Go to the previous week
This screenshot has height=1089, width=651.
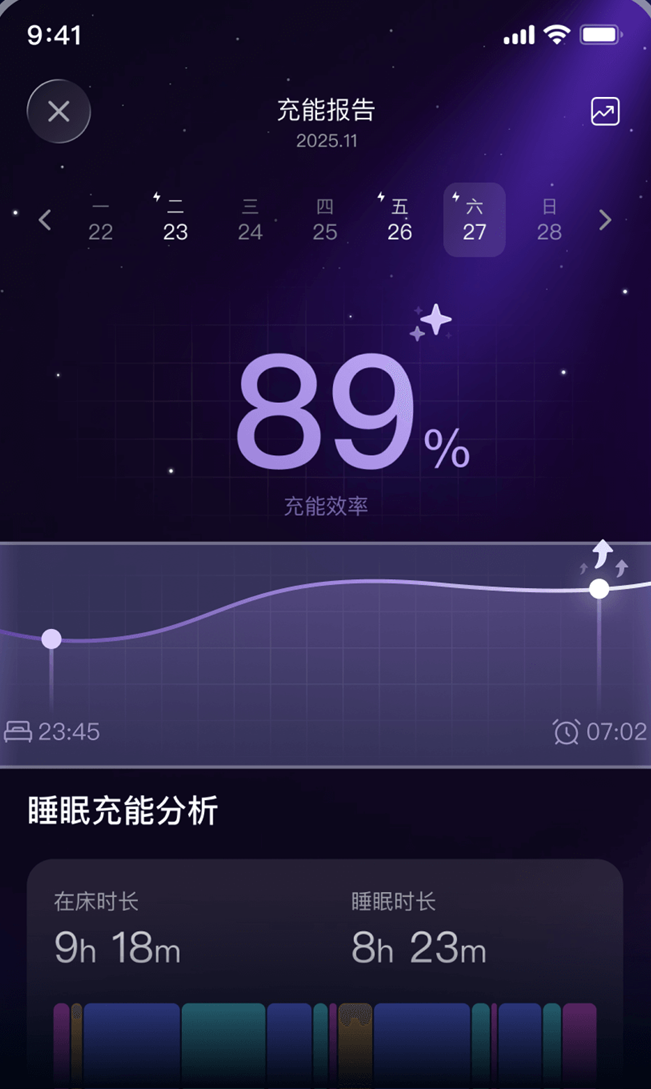(44, 220)
